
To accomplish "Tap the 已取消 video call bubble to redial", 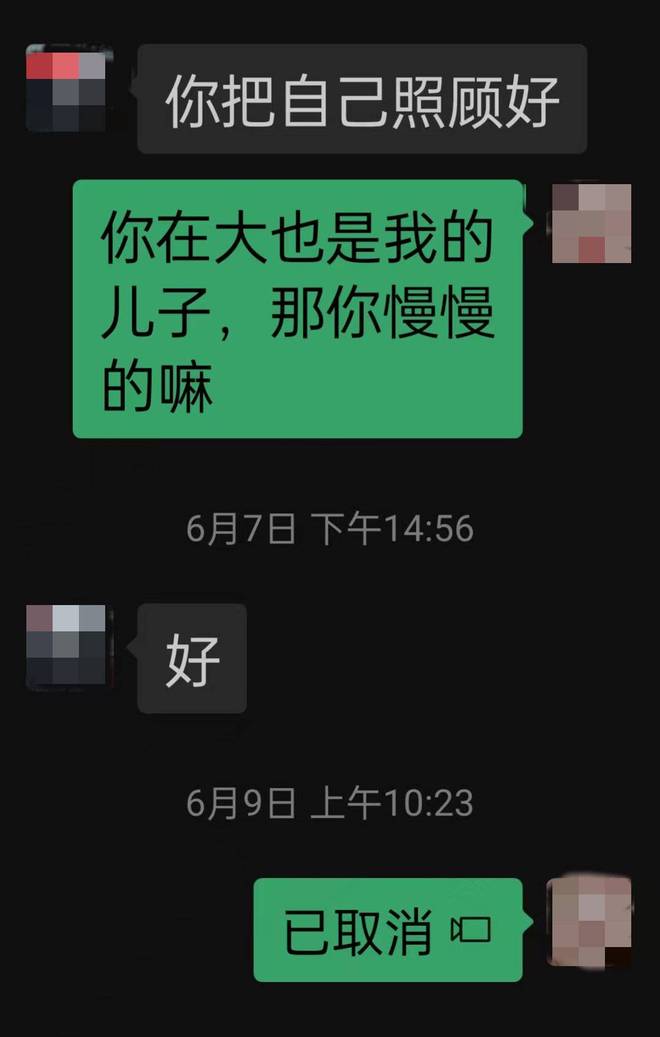I will click(388, 930).
